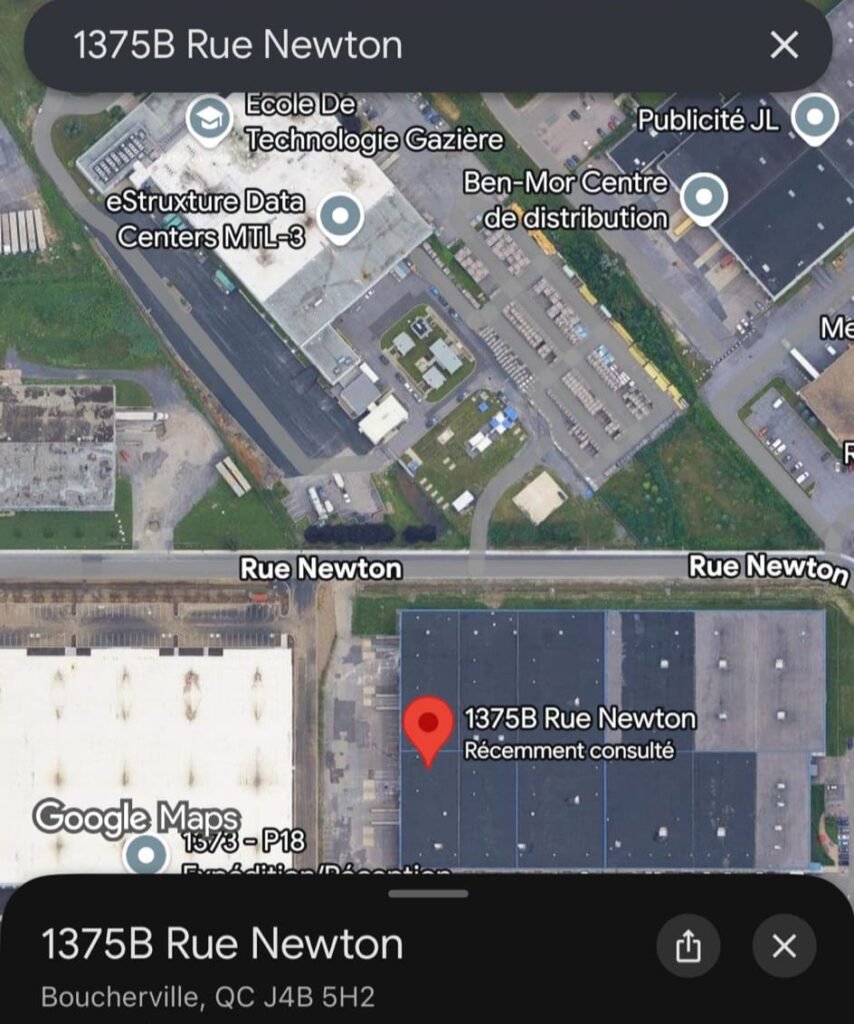Viewport: 854px width, 1024px height.
Task: Expand the place sheet using its handle
Action: pos(428,893)
